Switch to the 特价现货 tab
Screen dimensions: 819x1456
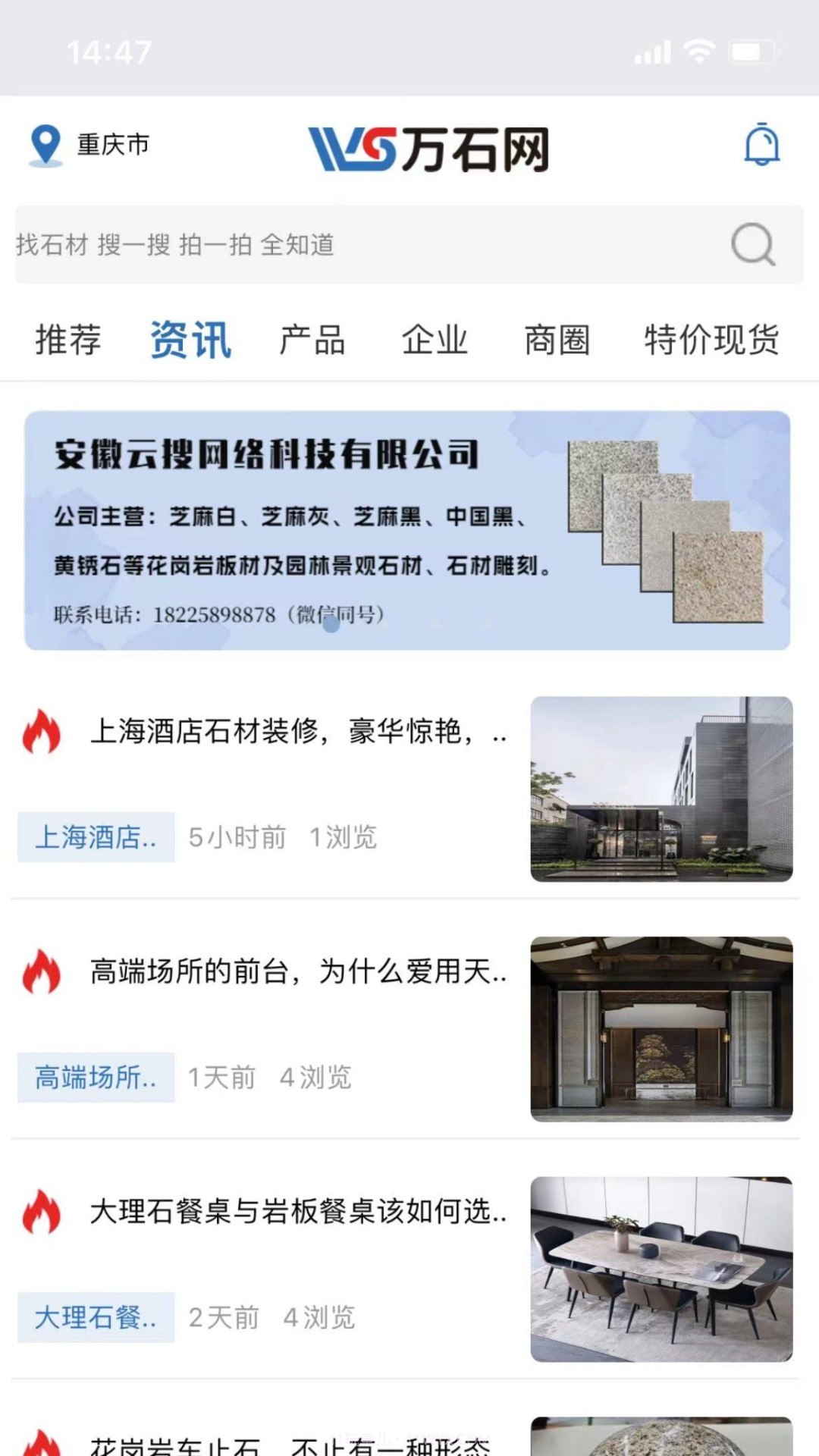(711, 339)
